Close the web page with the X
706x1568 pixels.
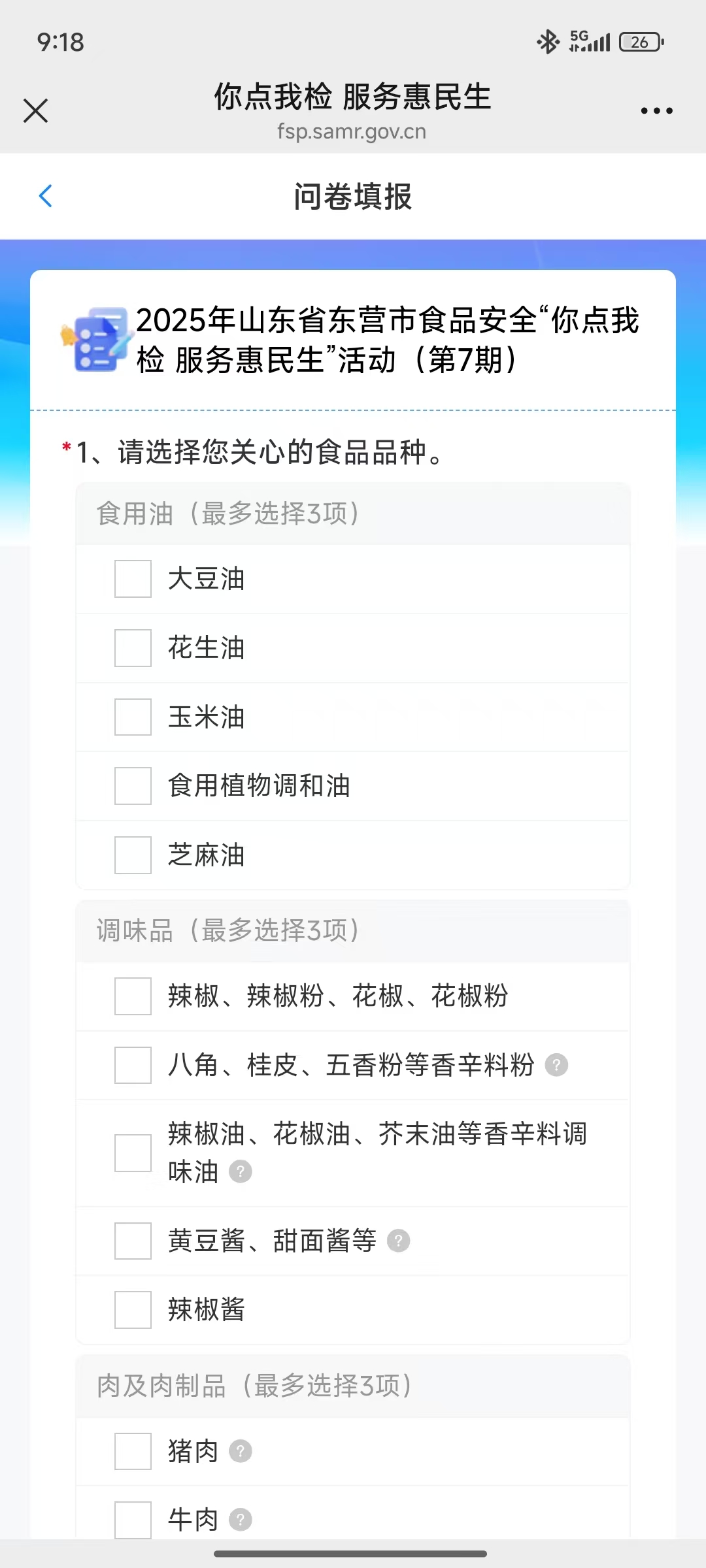click(x=35, y=110)
